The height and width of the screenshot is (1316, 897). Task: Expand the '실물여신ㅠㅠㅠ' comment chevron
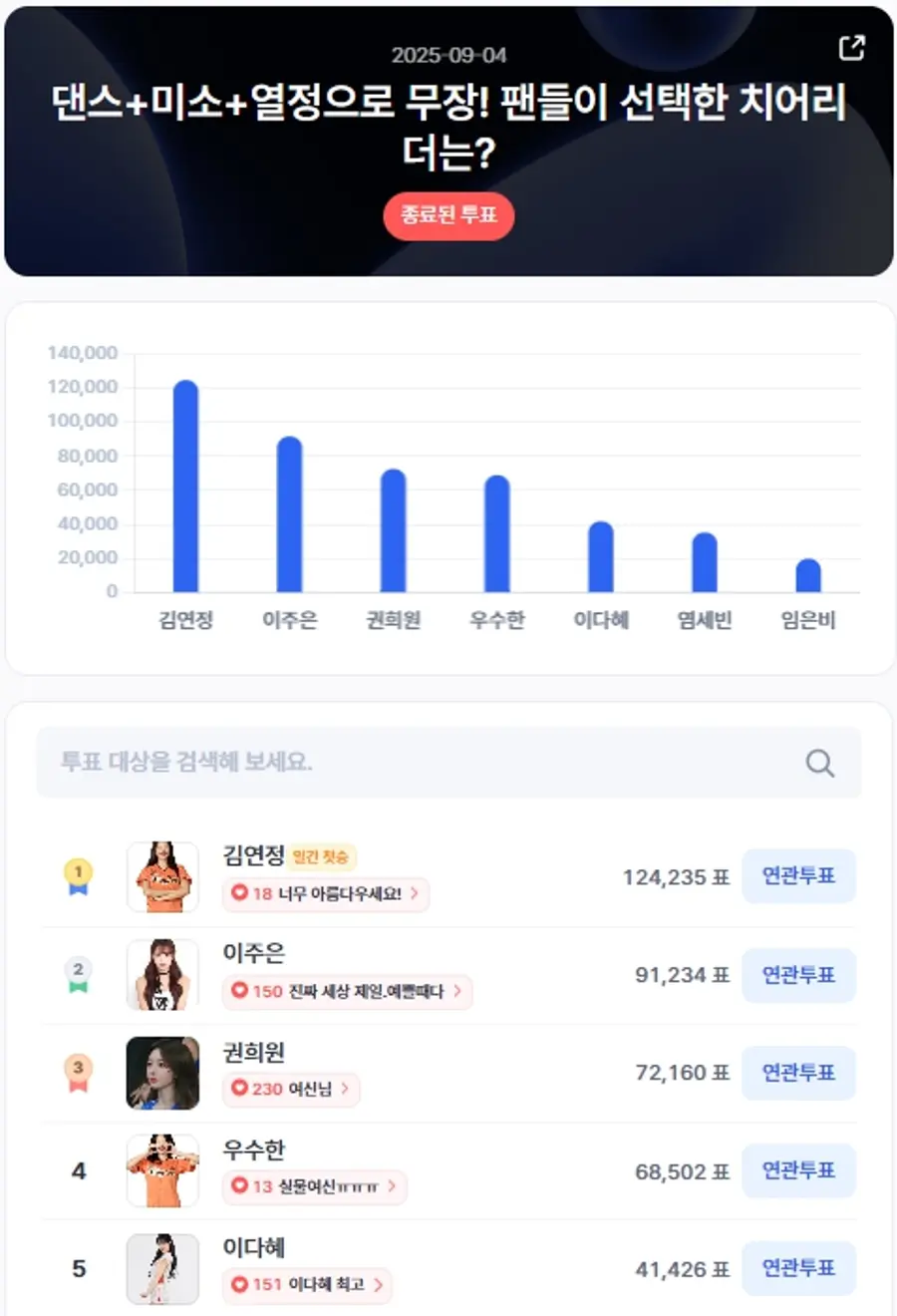392,1188
